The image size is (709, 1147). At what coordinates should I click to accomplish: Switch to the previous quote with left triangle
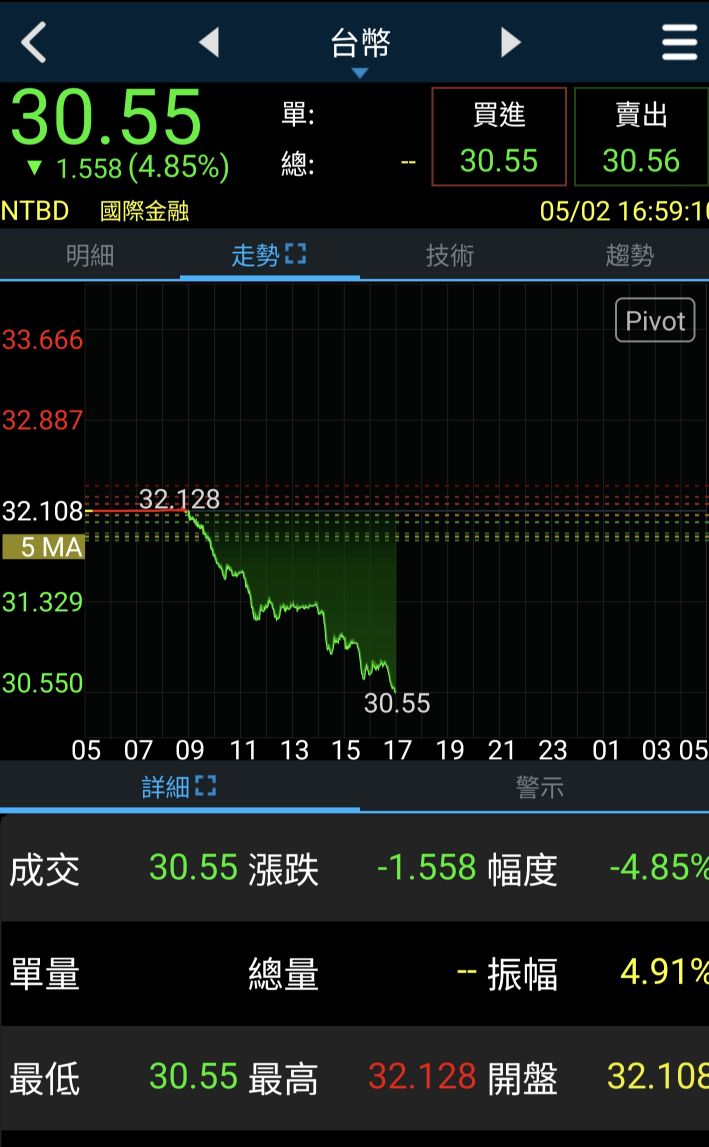point(209,42)
